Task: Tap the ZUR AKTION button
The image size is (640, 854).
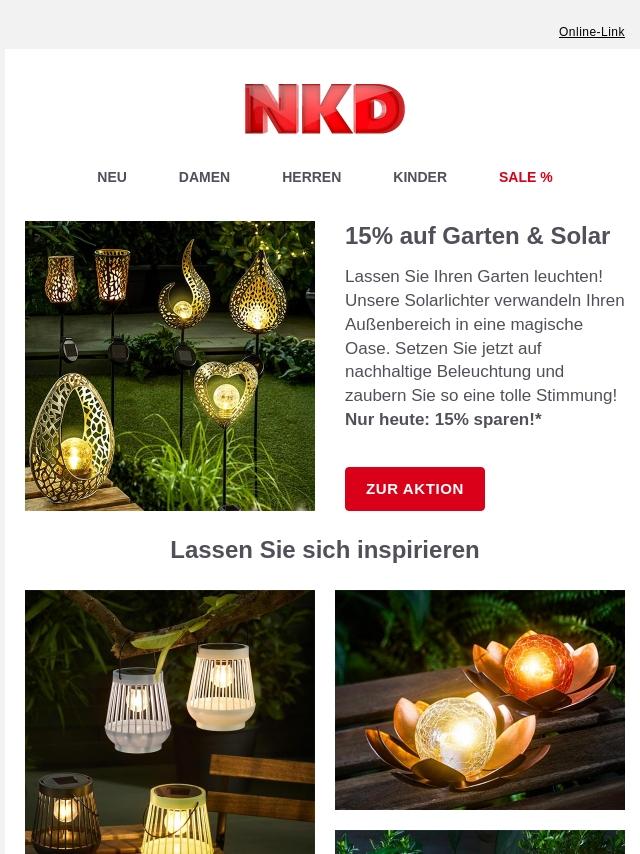Action: click(414, 489)
